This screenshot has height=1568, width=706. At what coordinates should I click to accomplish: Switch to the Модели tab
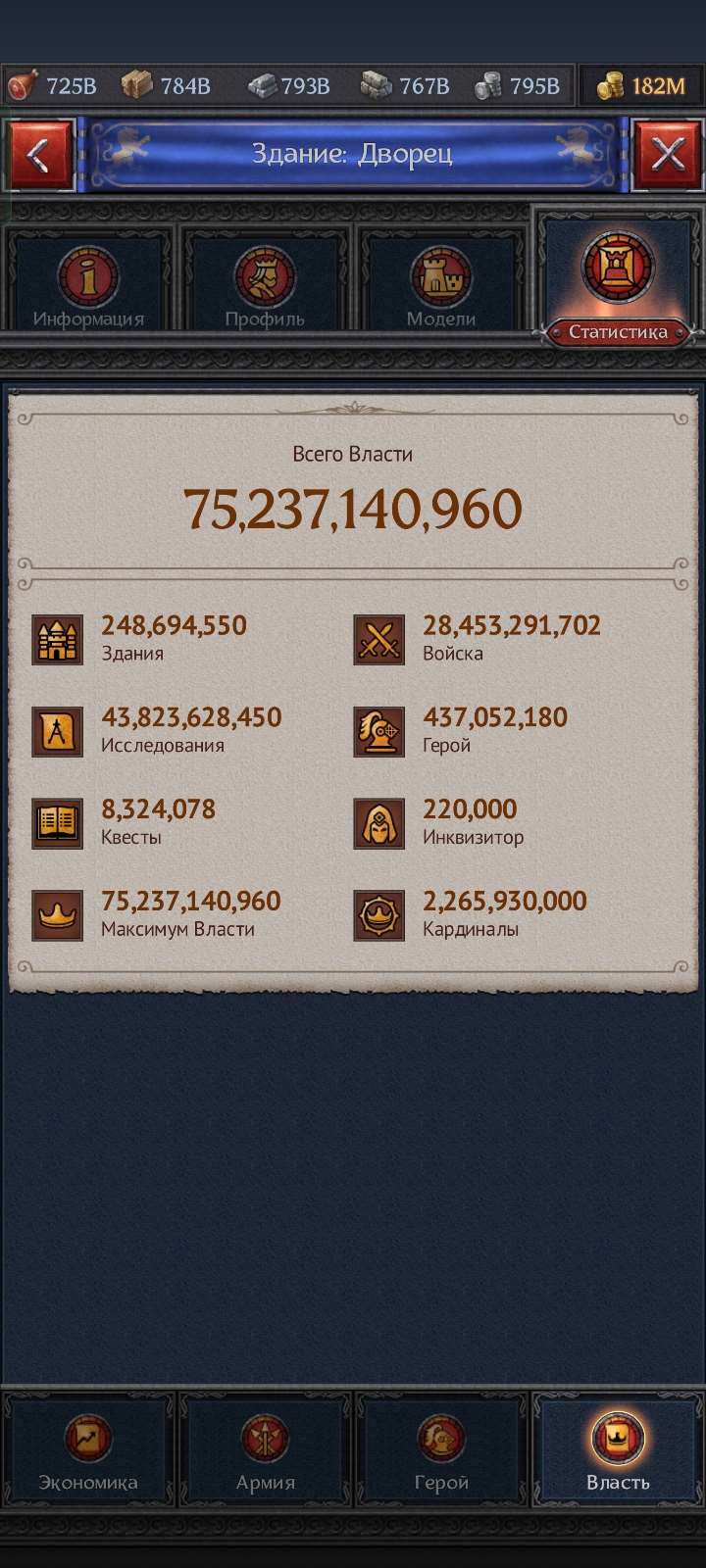(x=441, y=284)
